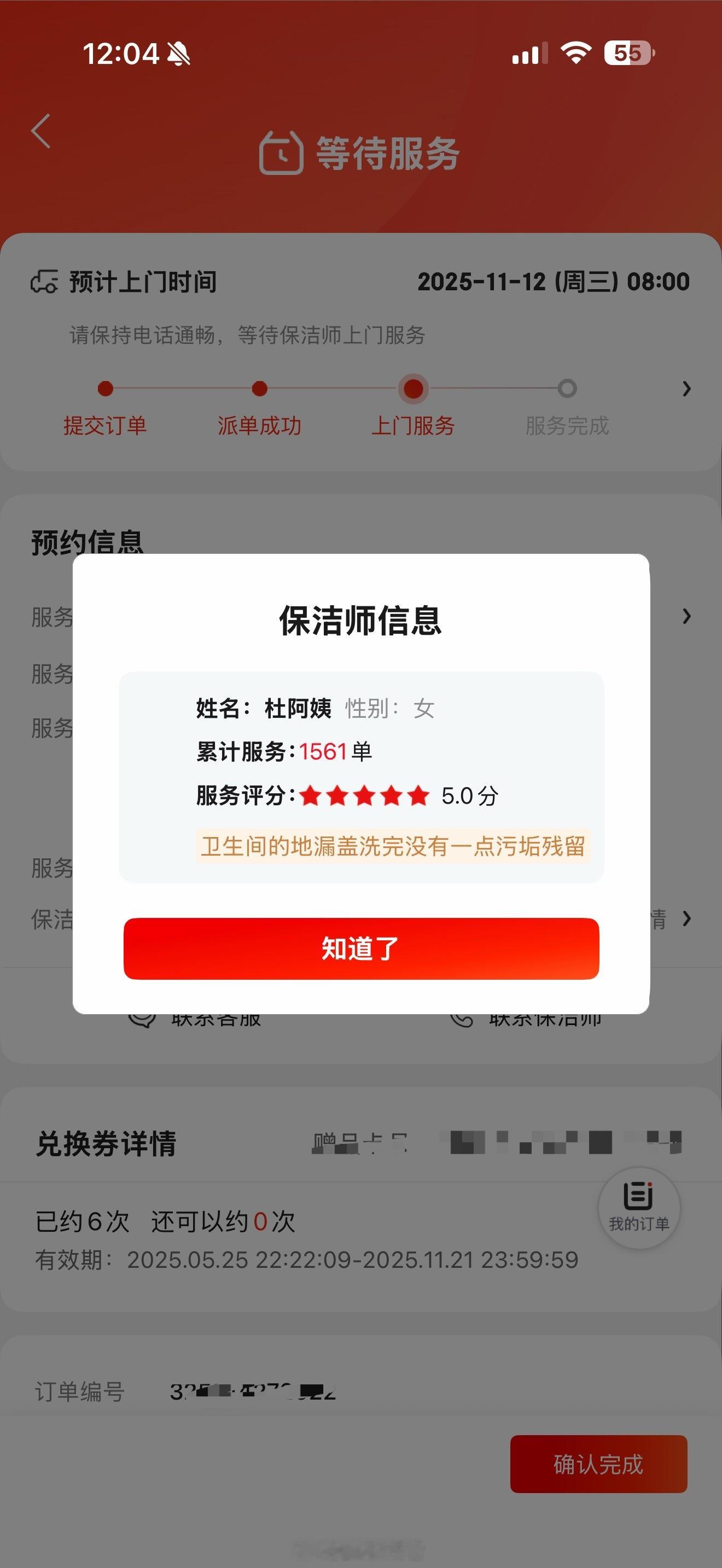722x1568 pixels.
Task: Dismiss the dialog with 知道了 button
Action: (x=360, y=949)
